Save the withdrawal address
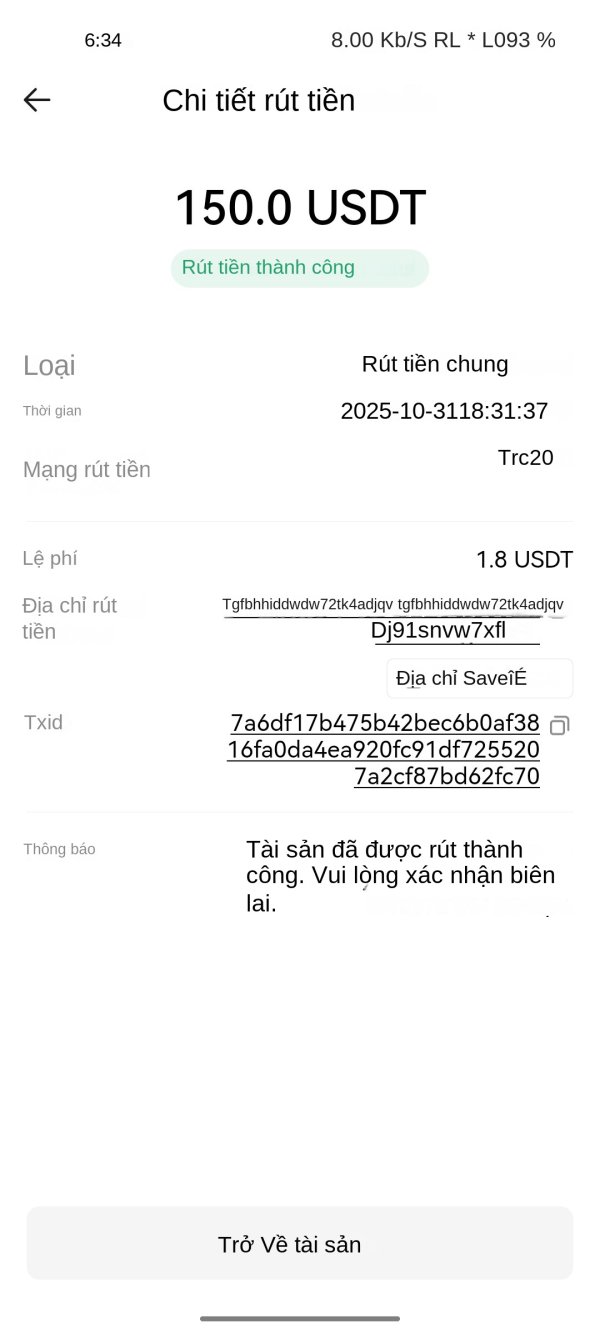Viewport: 600px width, 1333px height. point(479,678)
